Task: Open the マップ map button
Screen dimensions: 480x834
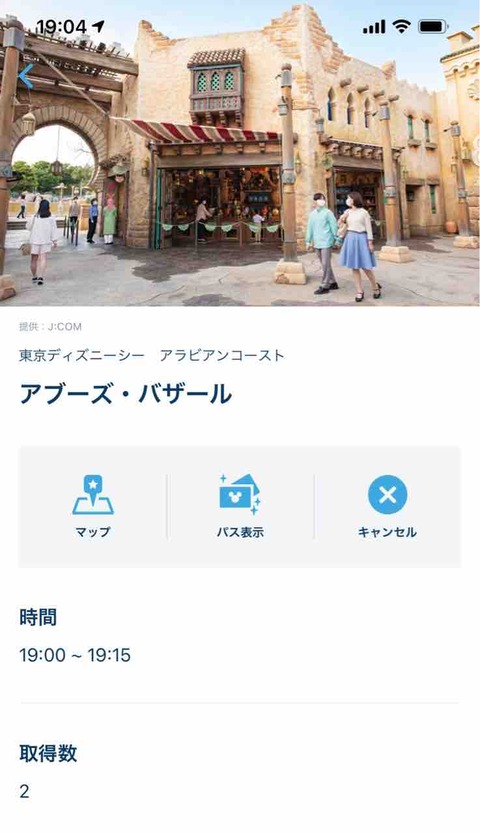Action: pos(93,506)
